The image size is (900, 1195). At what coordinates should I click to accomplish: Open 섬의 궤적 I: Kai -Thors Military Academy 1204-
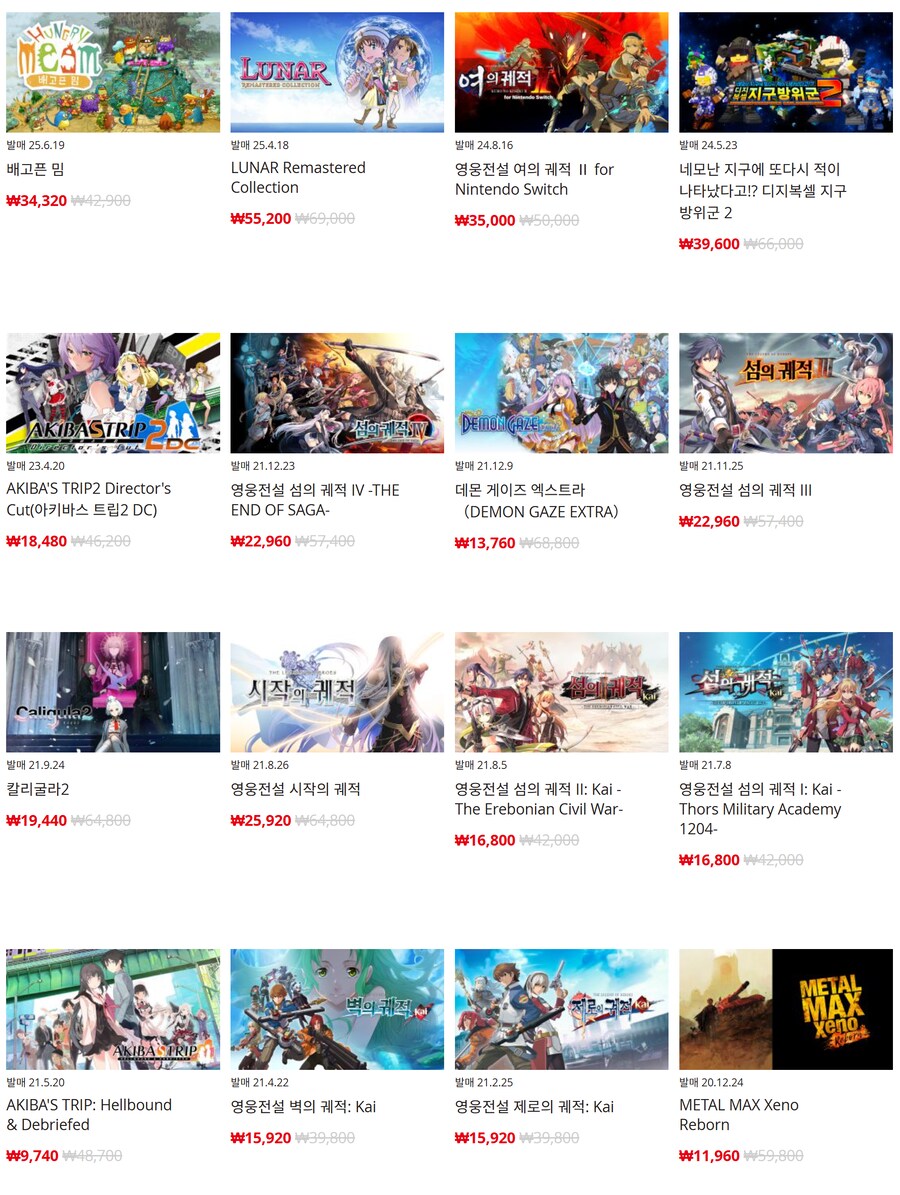(785, 692)
